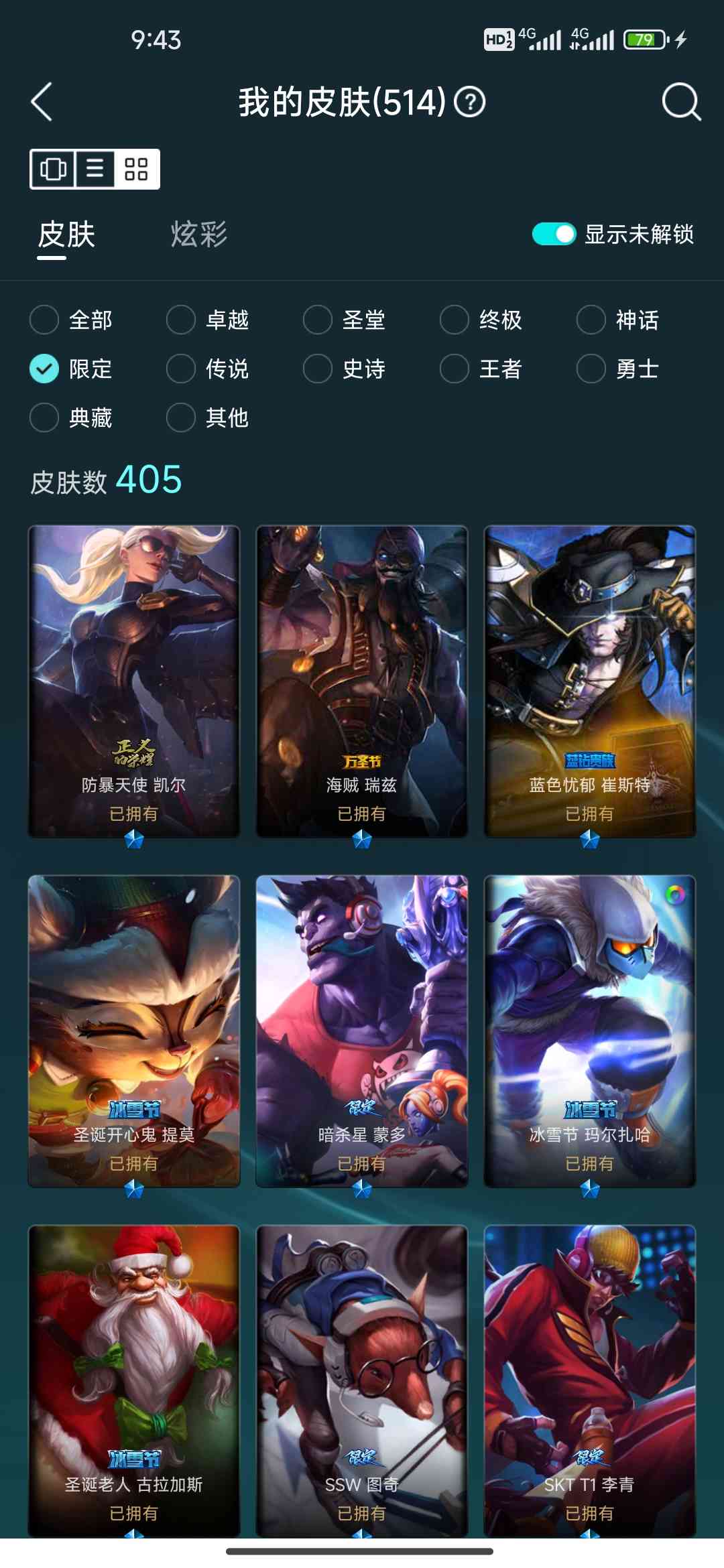Select the 全部 filter
This screenshot has width=724, height=1568.
pyautogui.click(x=44, y=320)
